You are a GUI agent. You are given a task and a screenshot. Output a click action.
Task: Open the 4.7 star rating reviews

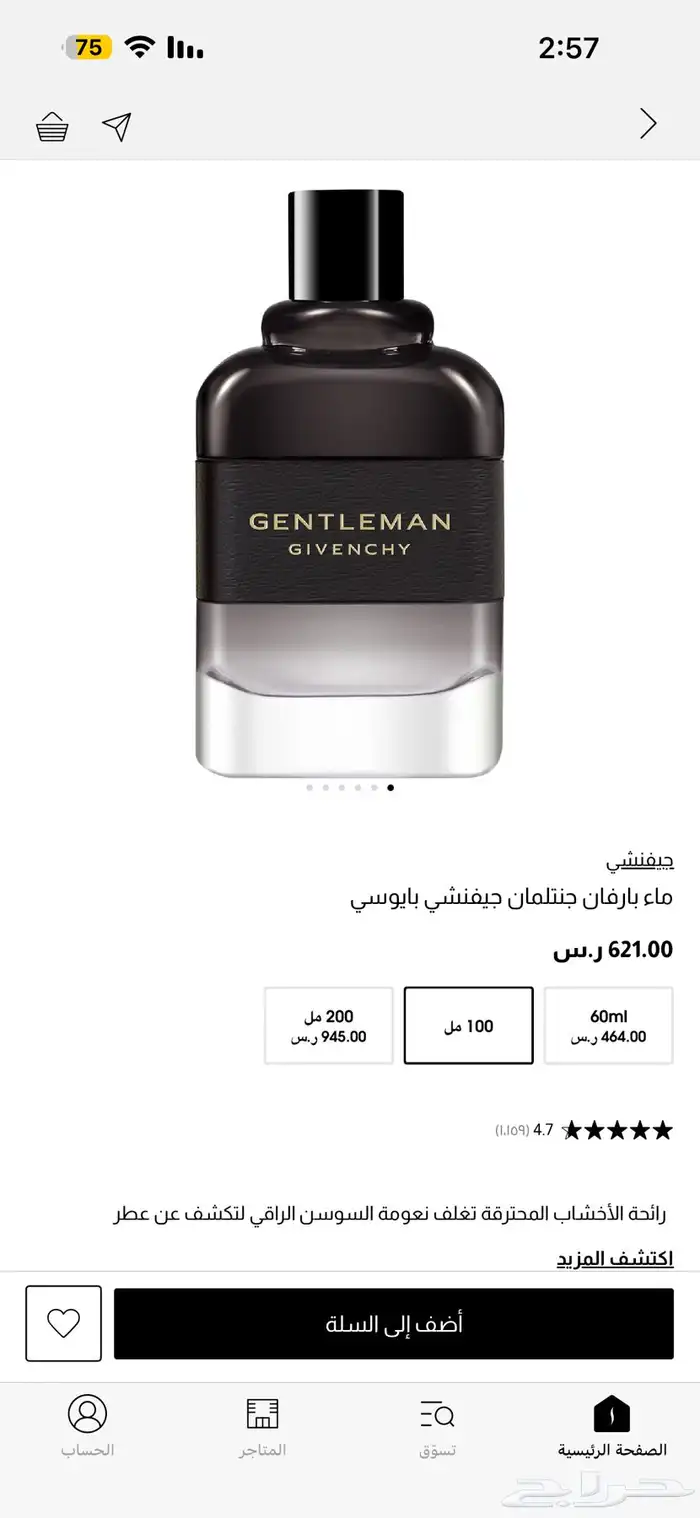click(584, 1131)
